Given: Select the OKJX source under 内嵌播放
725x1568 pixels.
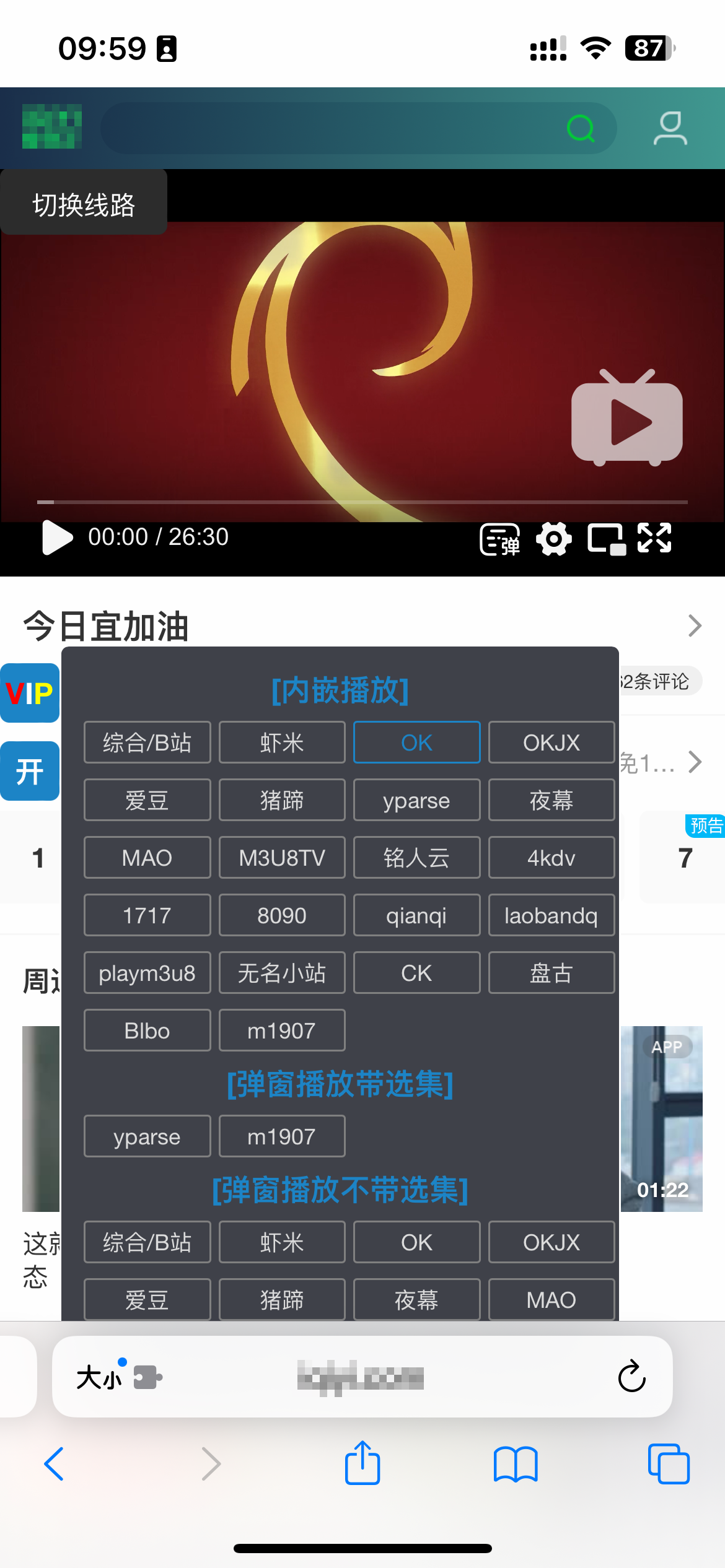Looking at the screenshot, I should coord(551,743).
